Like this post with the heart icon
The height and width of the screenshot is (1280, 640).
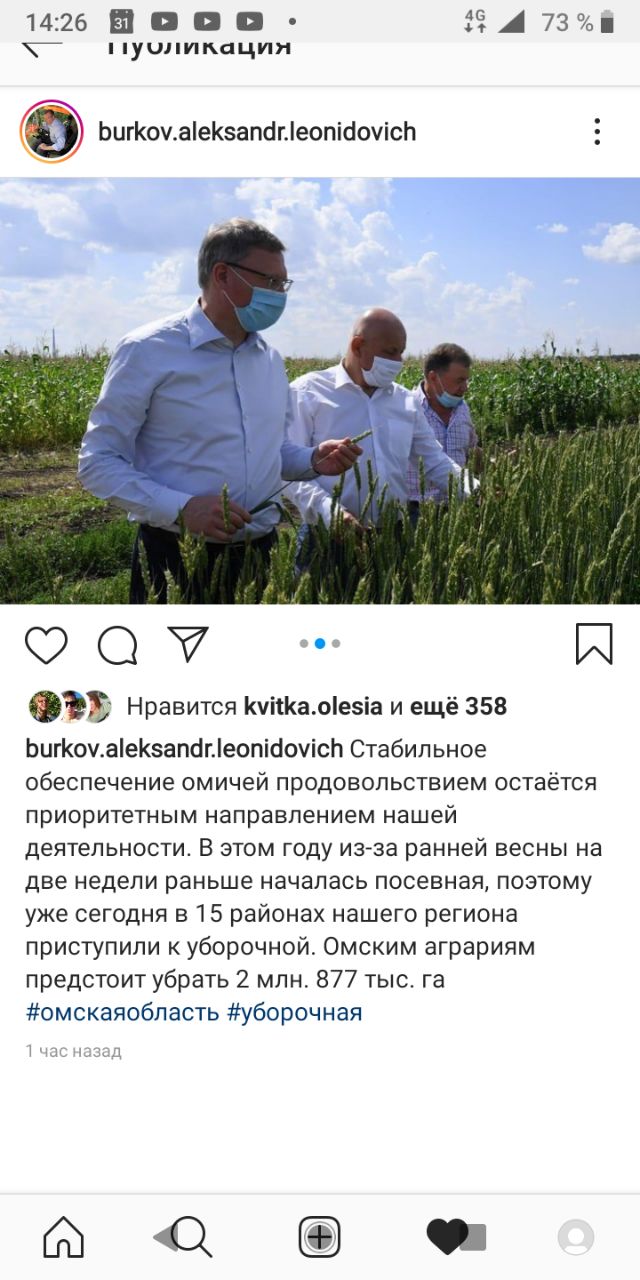coord(46,645)
